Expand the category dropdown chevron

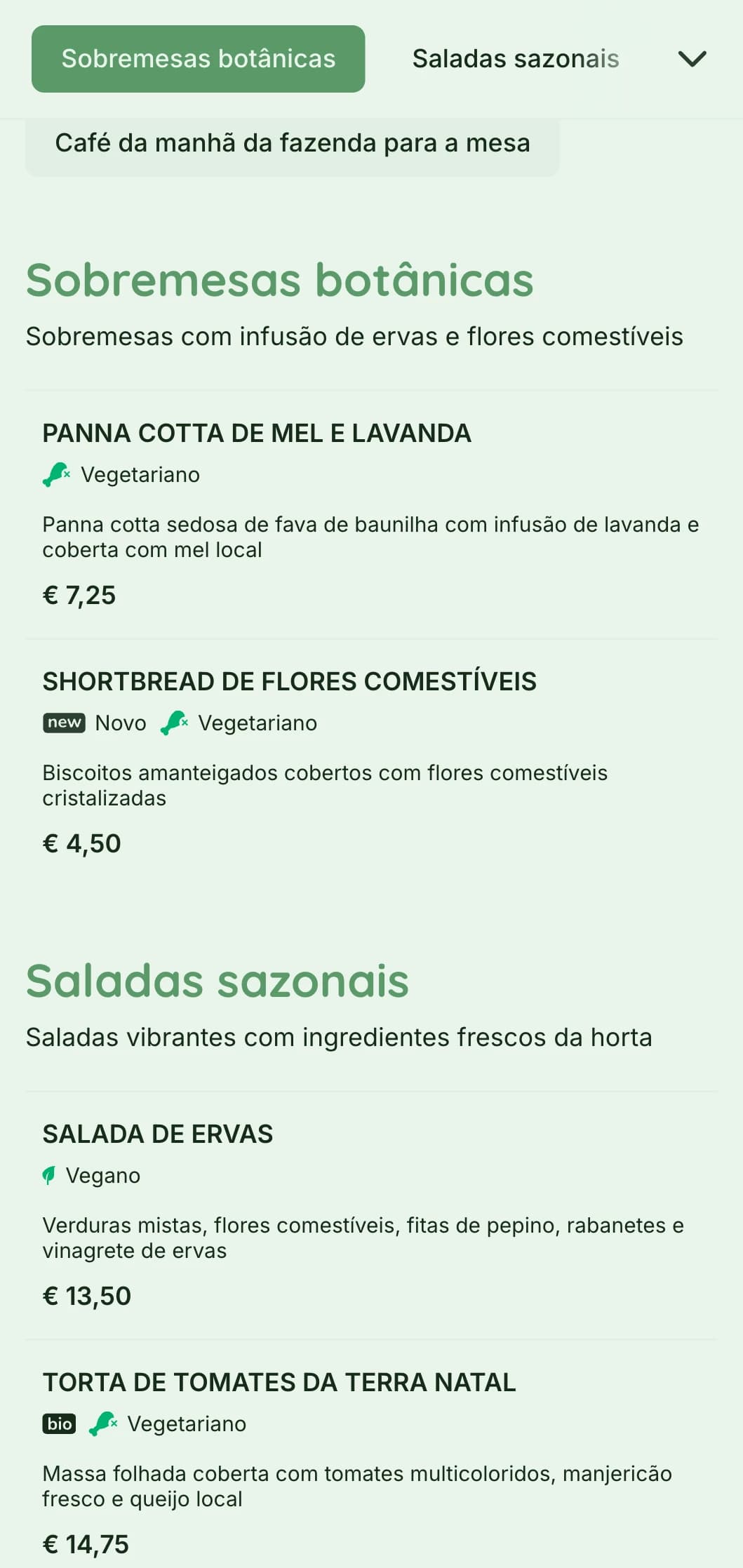692,59
